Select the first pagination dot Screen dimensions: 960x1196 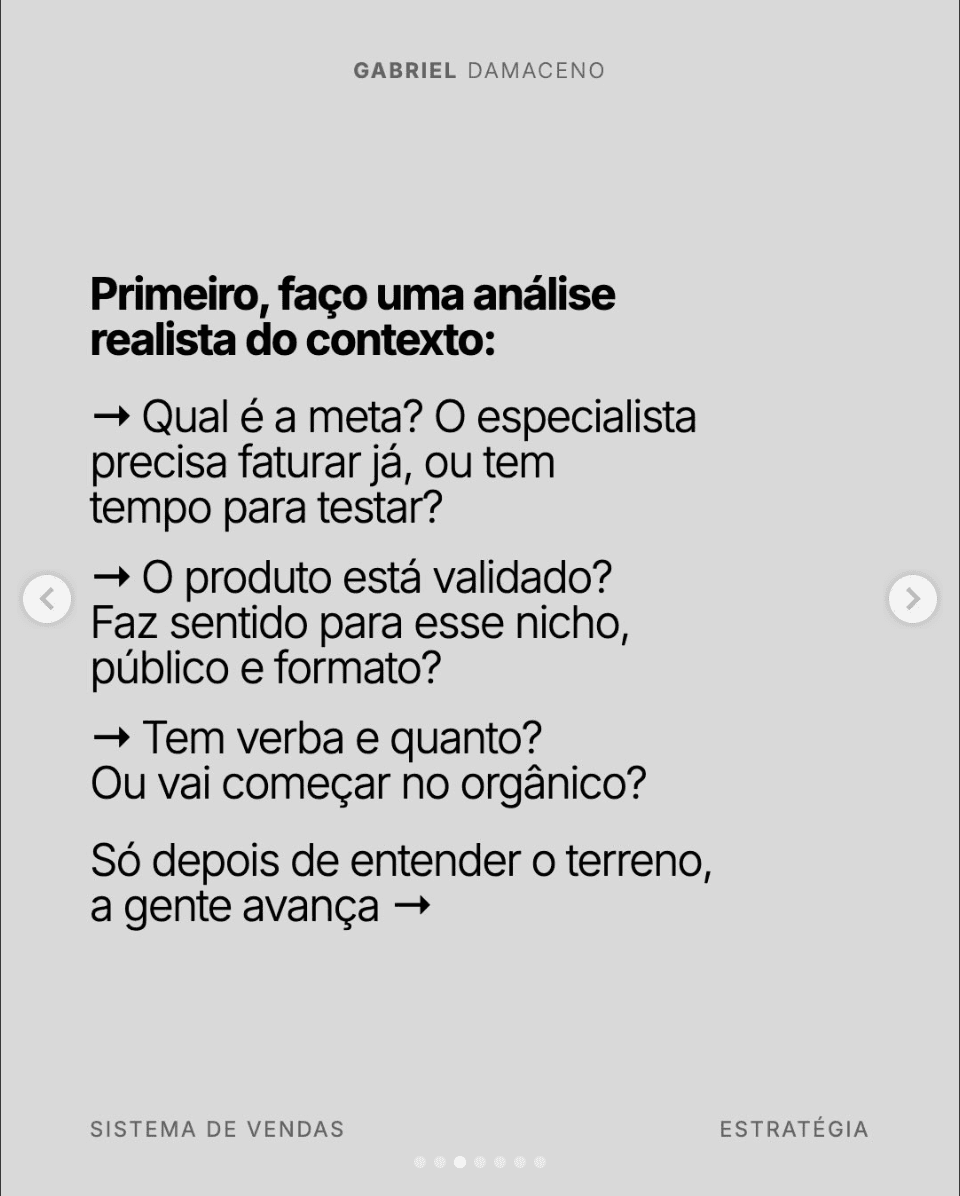420,1161
